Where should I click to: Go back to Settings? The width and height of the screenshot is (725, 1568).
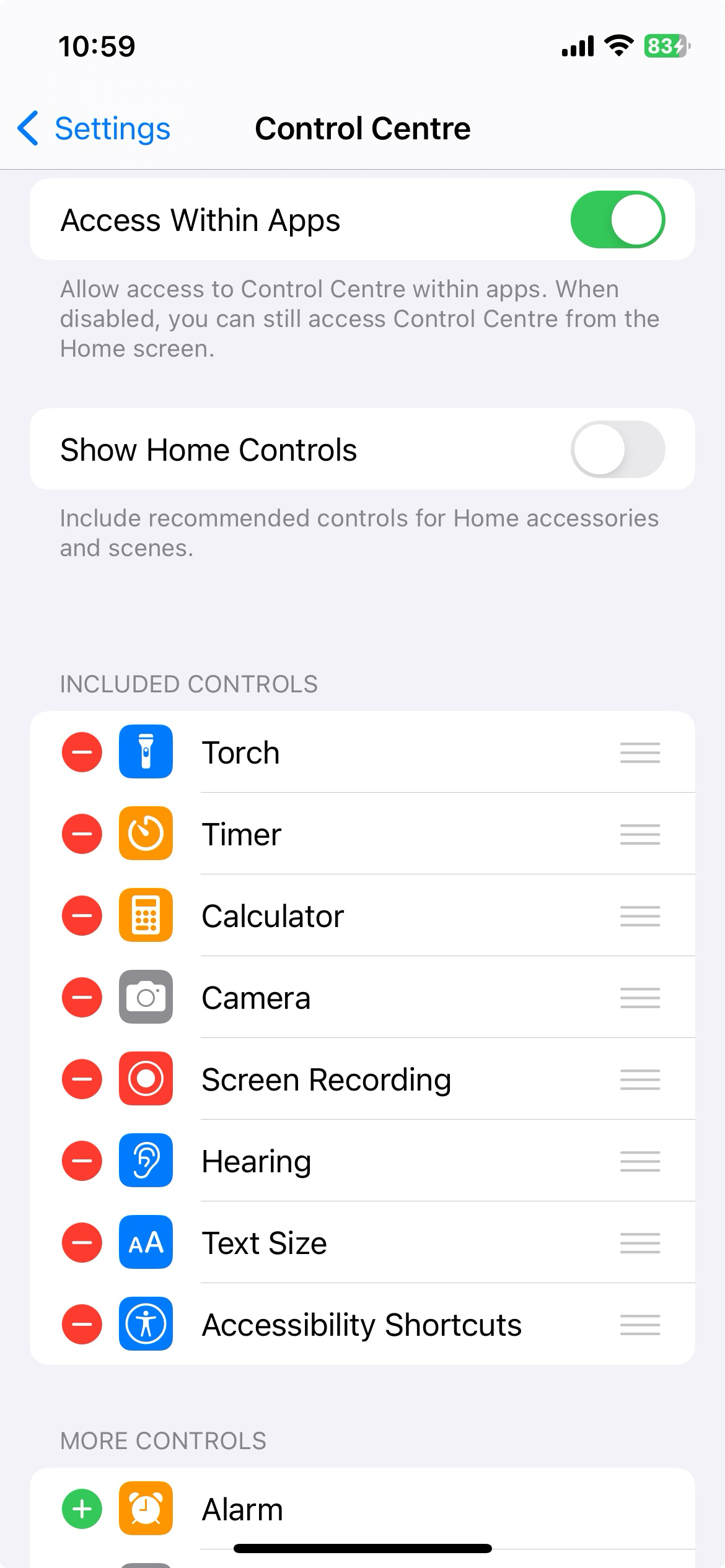pos(94,129)
